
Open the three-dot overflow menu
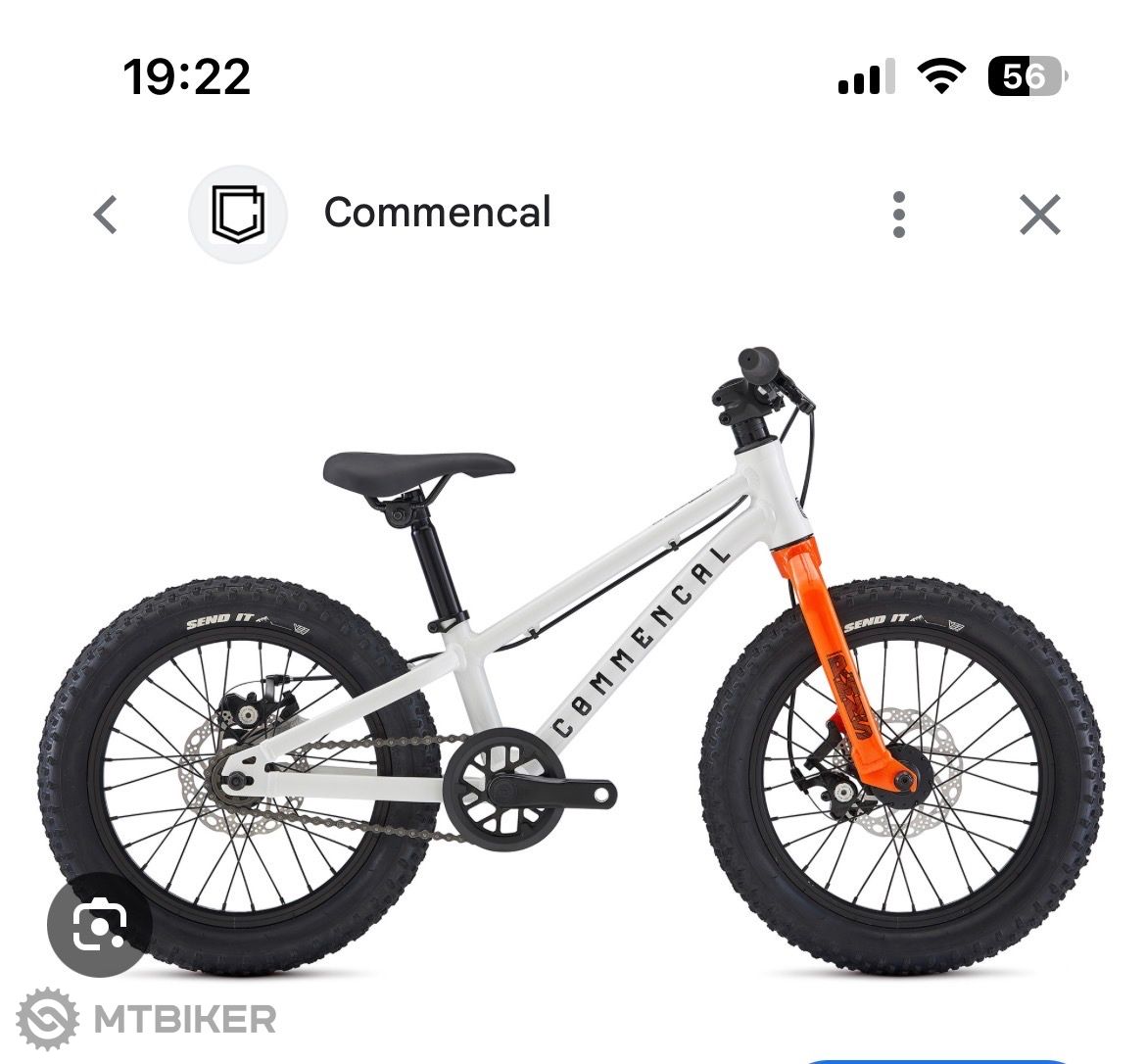(899, 215)
